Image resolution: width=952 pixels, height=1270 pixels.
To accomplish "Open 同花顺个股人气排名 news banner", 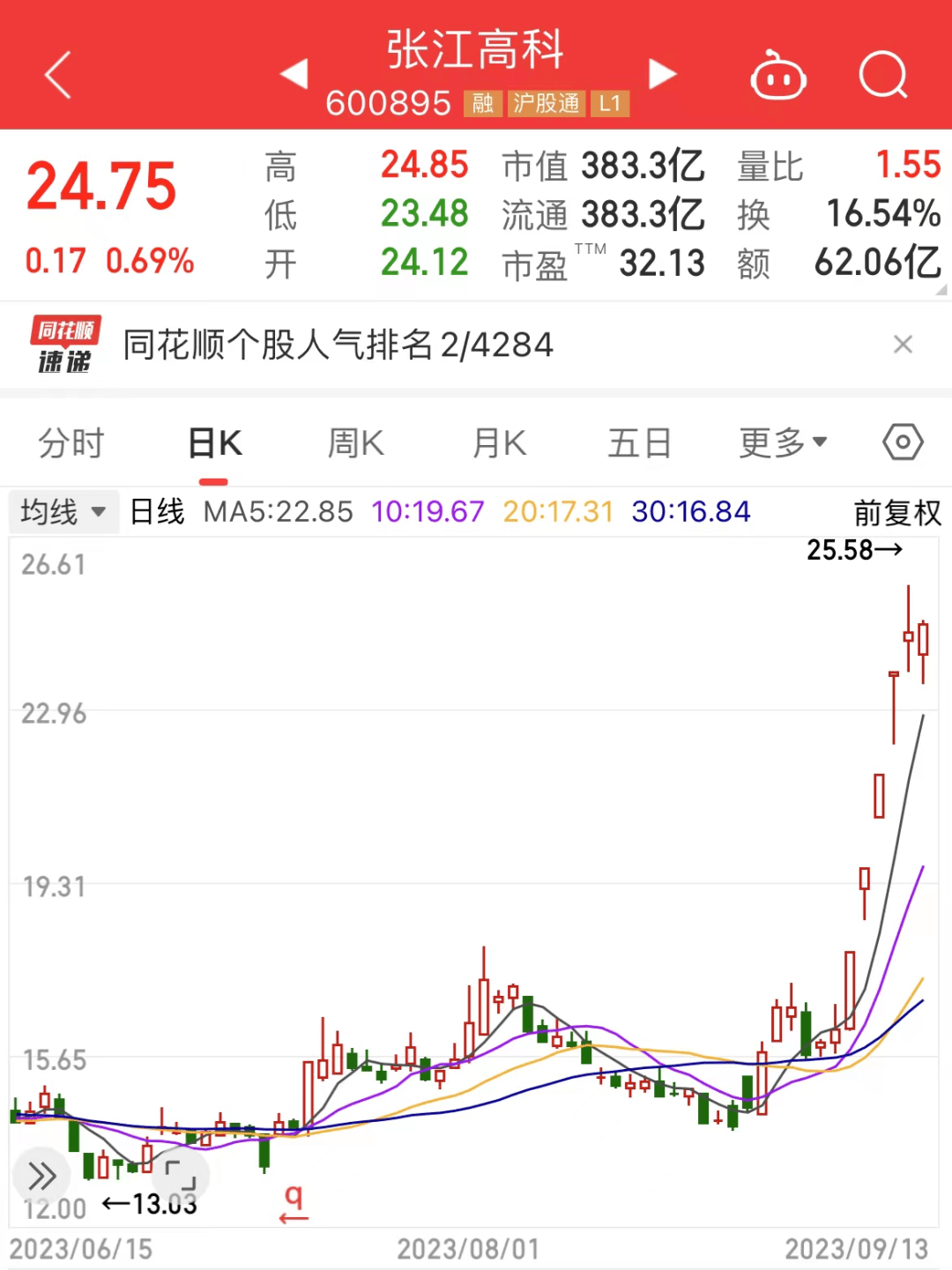I will coord(338,345).
